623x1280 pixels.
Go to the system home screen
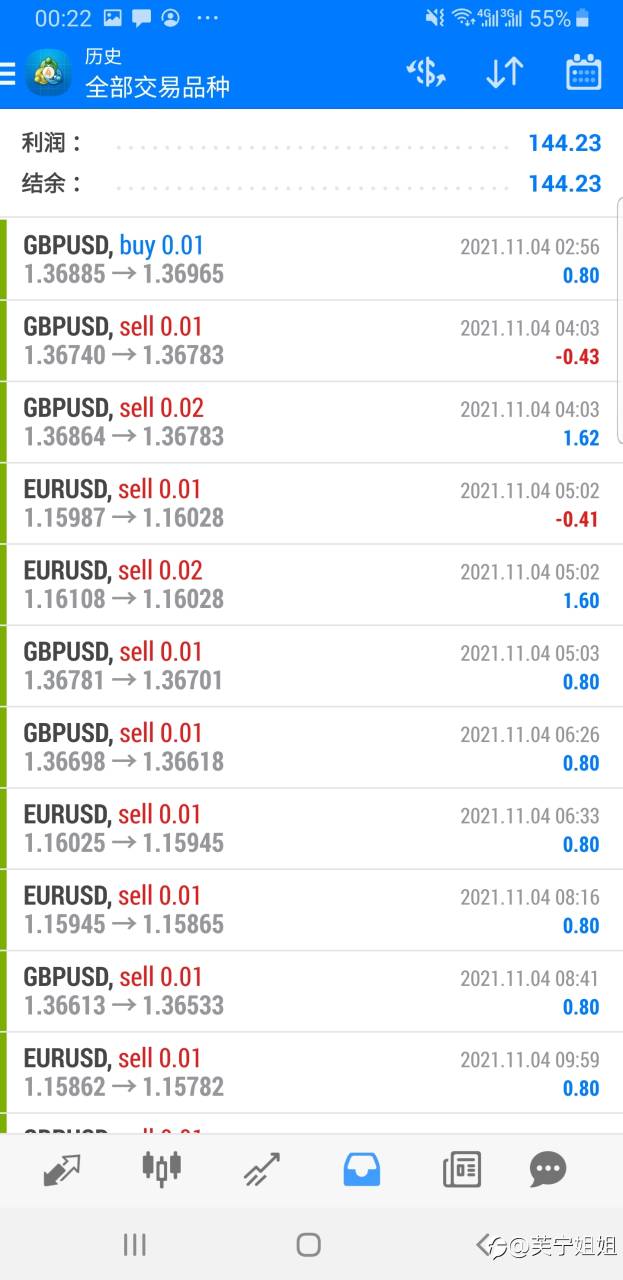(309, 1244)
